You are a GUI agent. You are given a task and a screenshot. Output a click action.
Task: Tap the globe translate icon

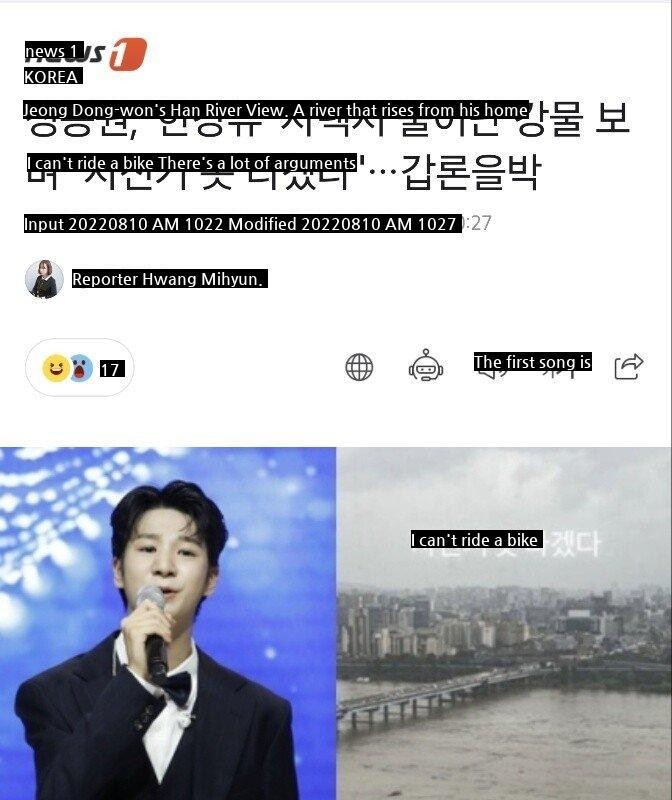[359, 367]
